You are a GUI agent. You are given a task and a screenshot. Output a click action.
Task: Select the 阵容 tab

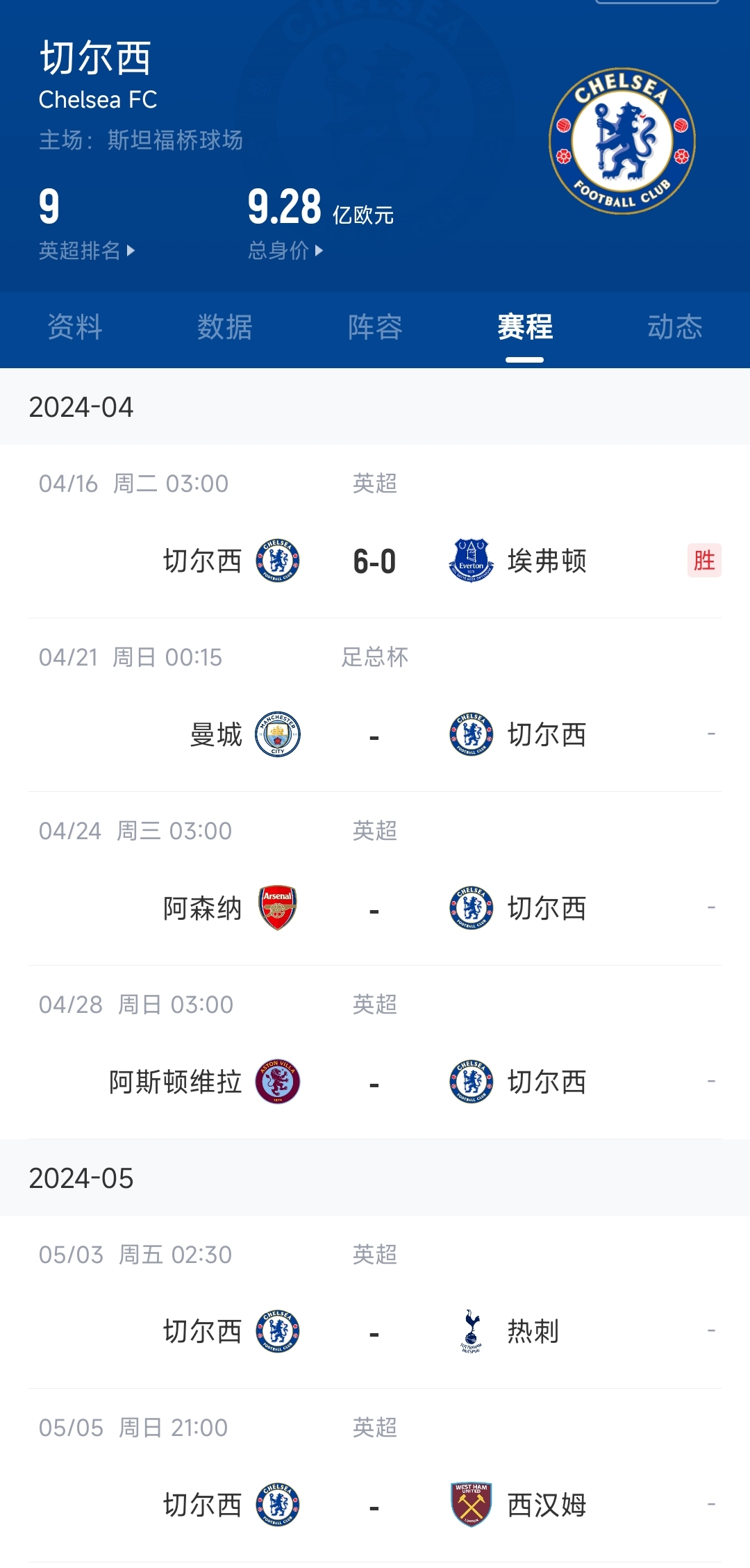375,327
